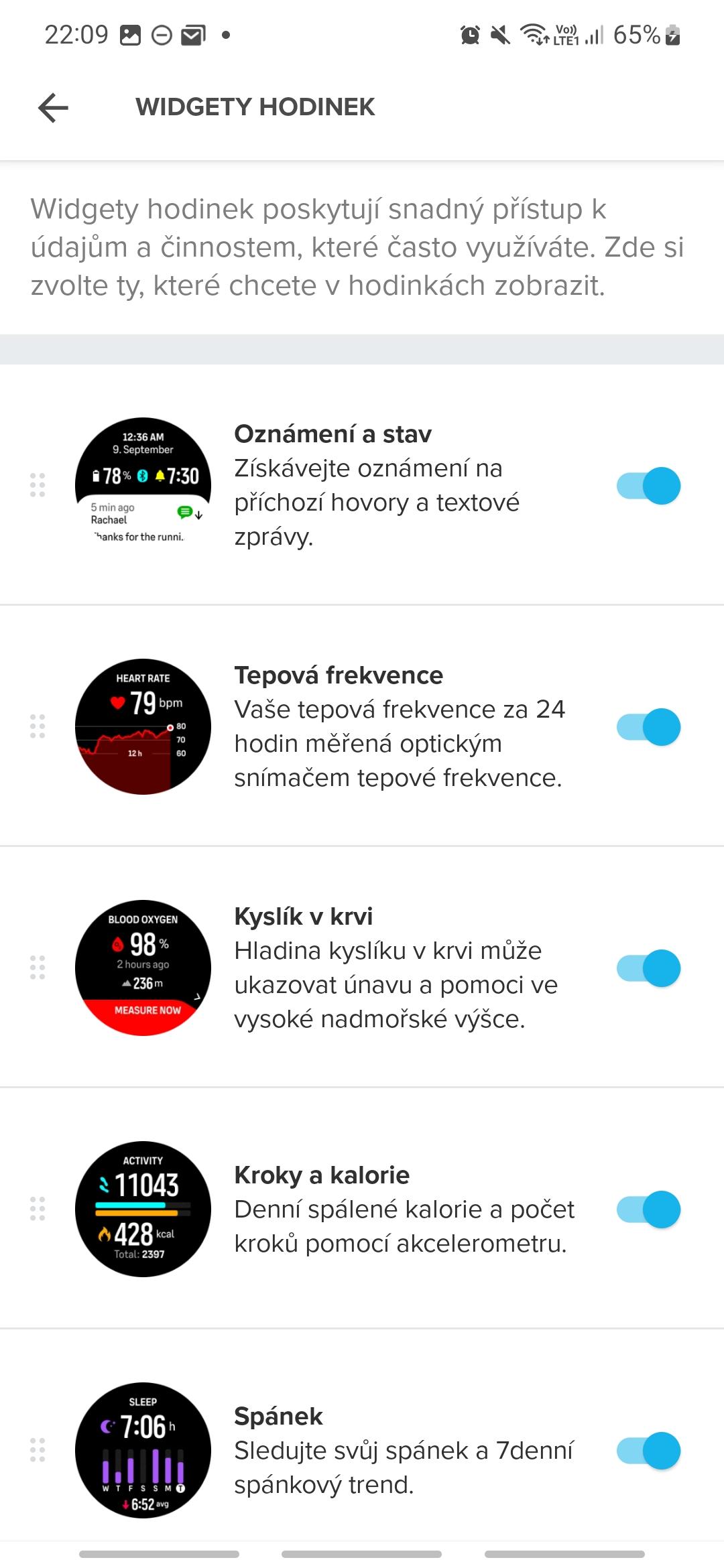This screenshot has height=1568, width=724.
Task: Toggle the Kyslík v krvi widget switch
Action: 648,968
